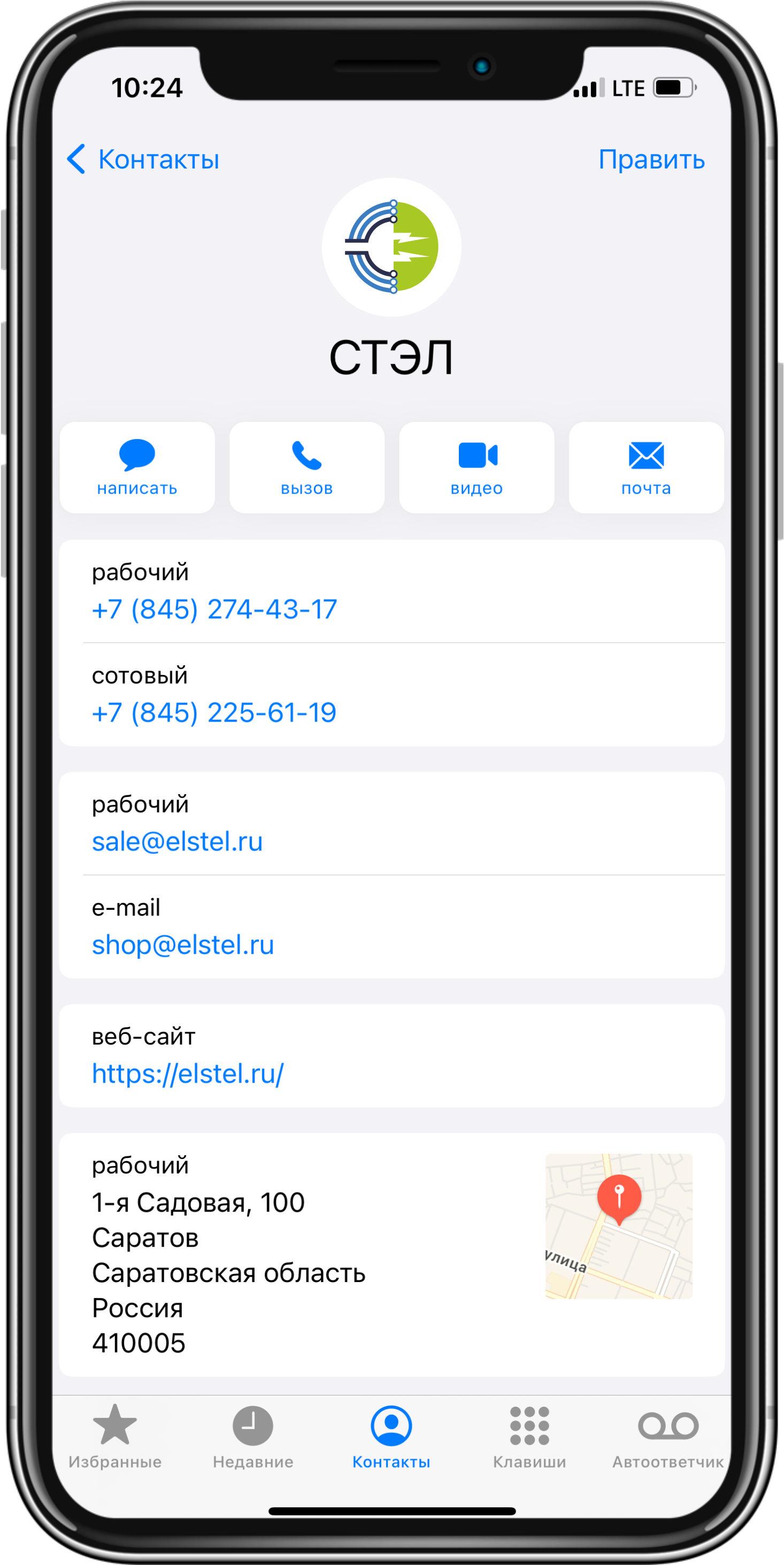Compose email with почта button

tap(646, 467)
